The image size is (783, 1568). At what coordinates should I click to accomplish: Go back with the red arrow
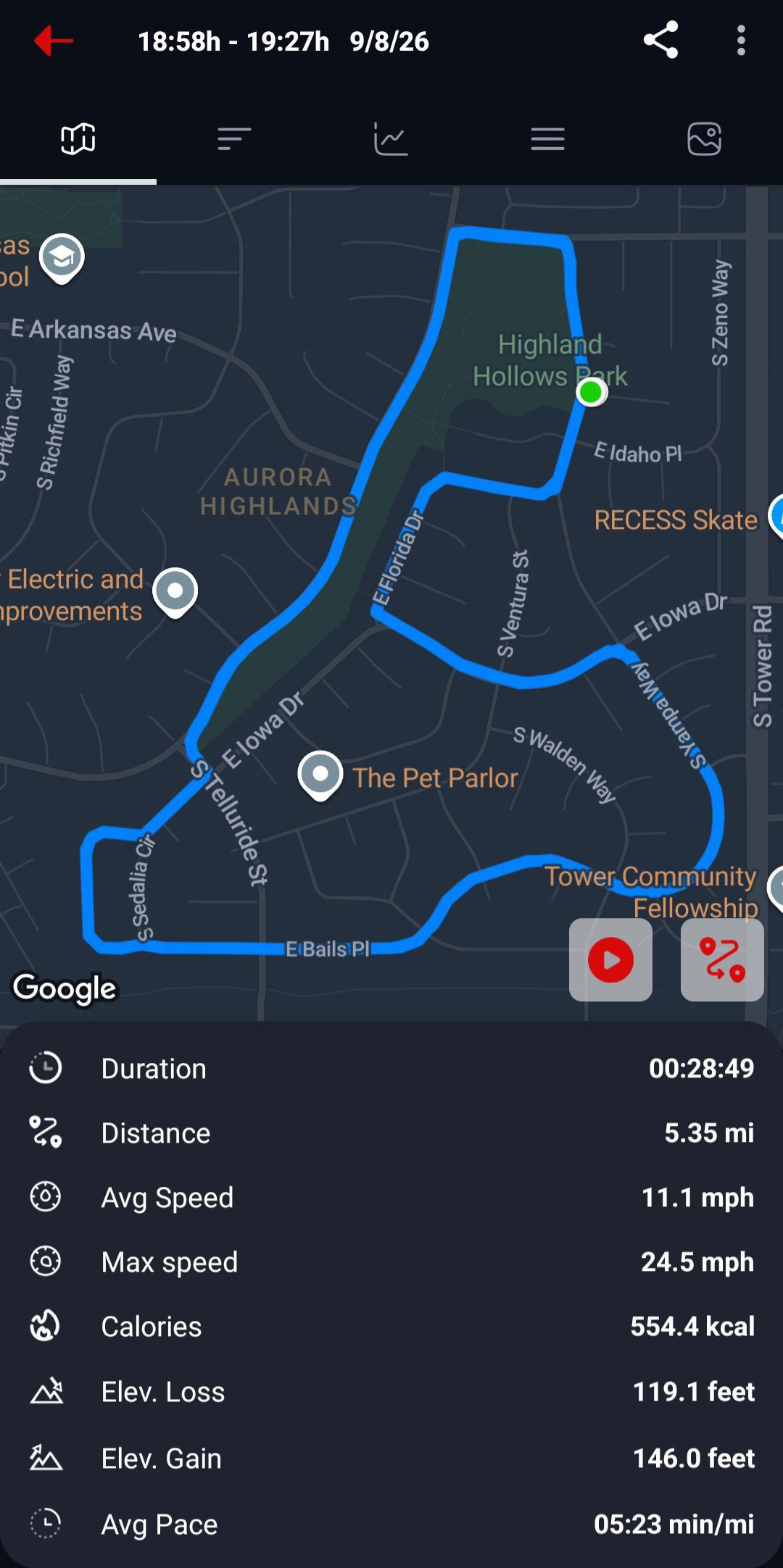coord(54,41)
